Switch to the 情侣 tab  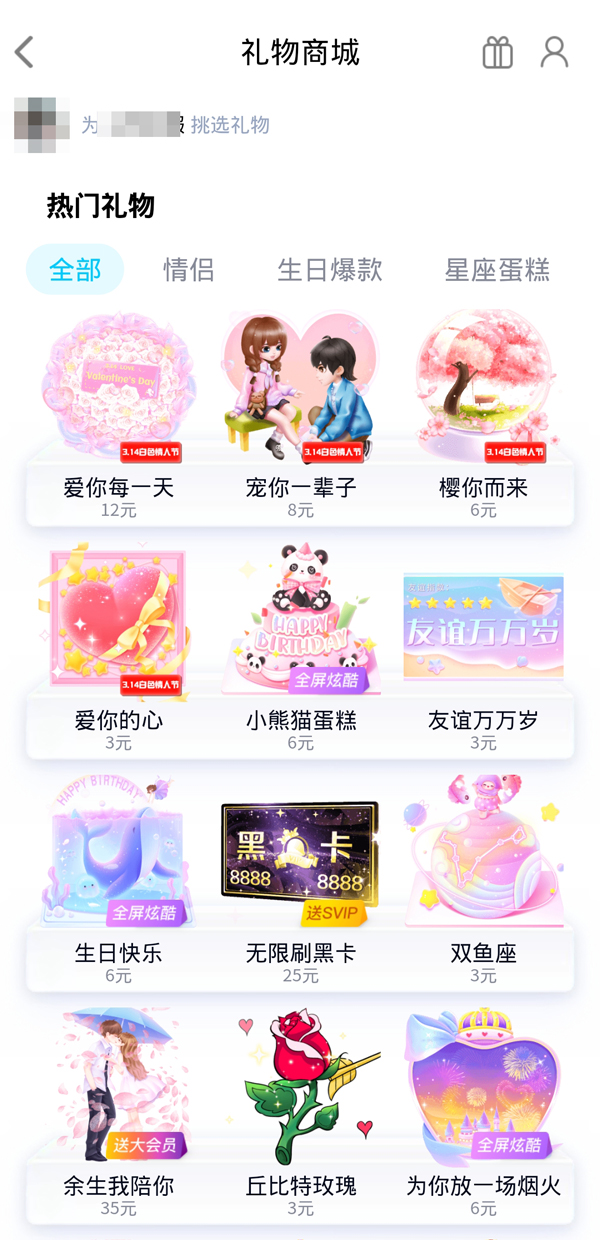(x=188, y=270)
